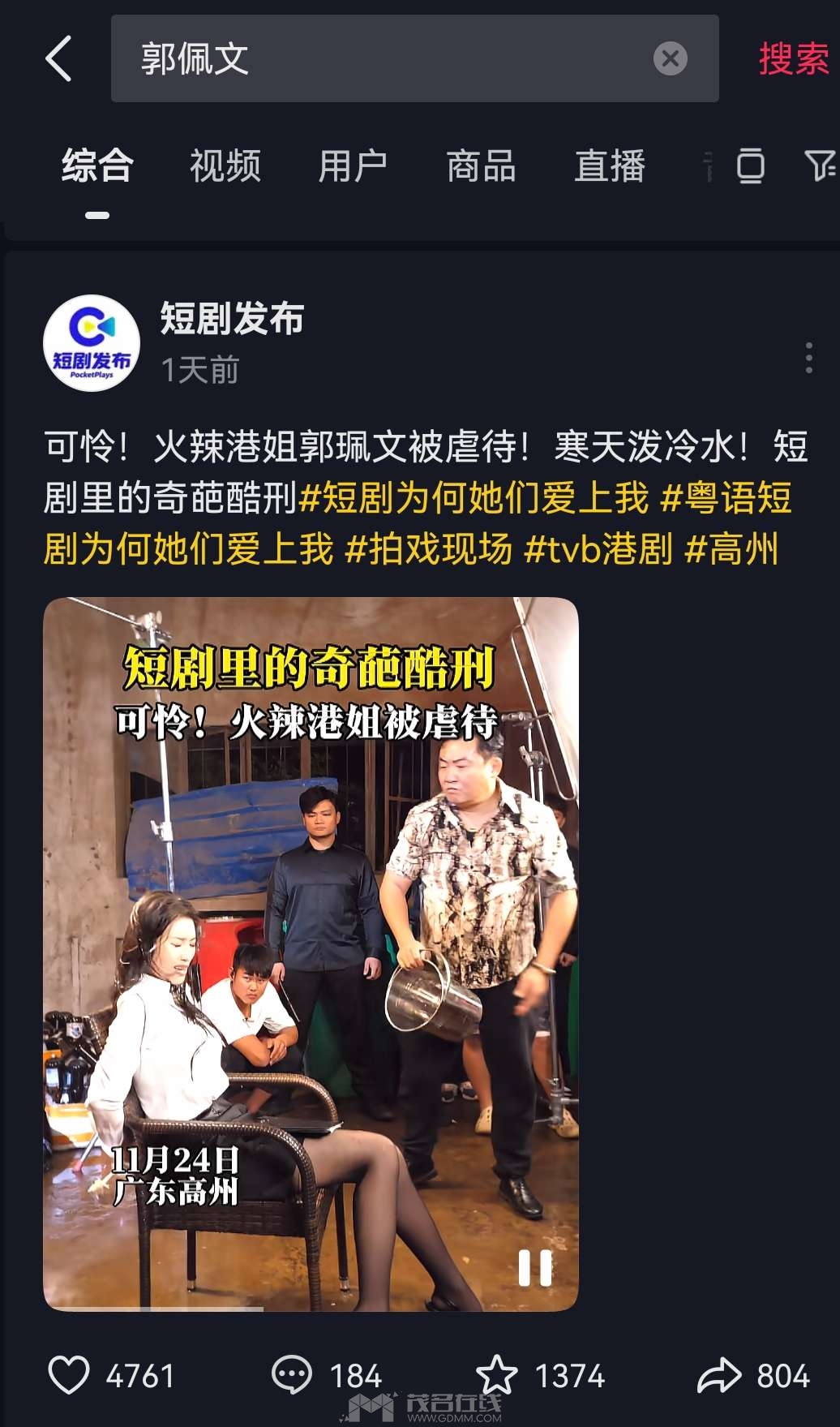Screen dimensions: 840x1427
Task: Tap the search field containing 郭佩文
Action: coord(381,58)
